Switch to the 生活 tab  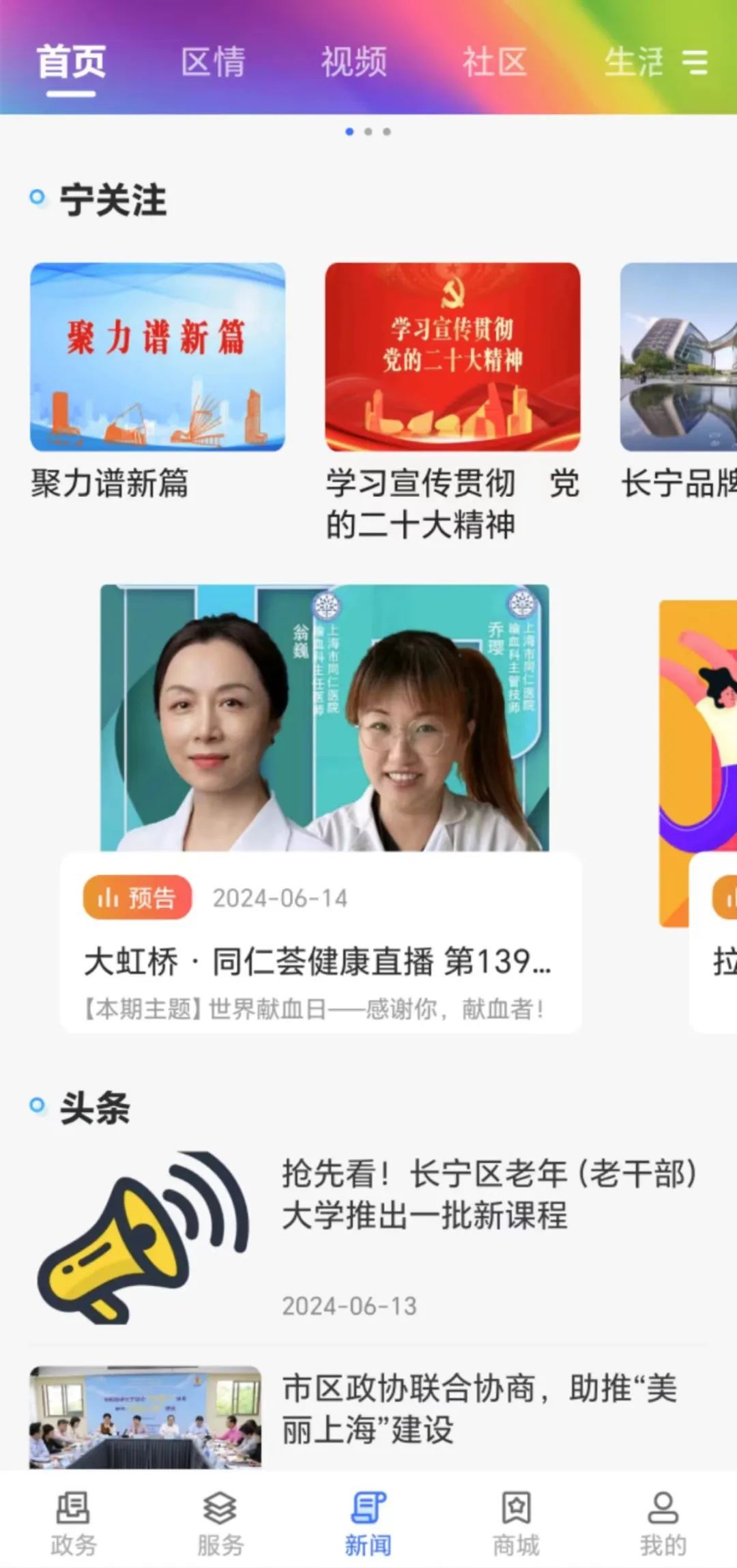coord(633,62)
